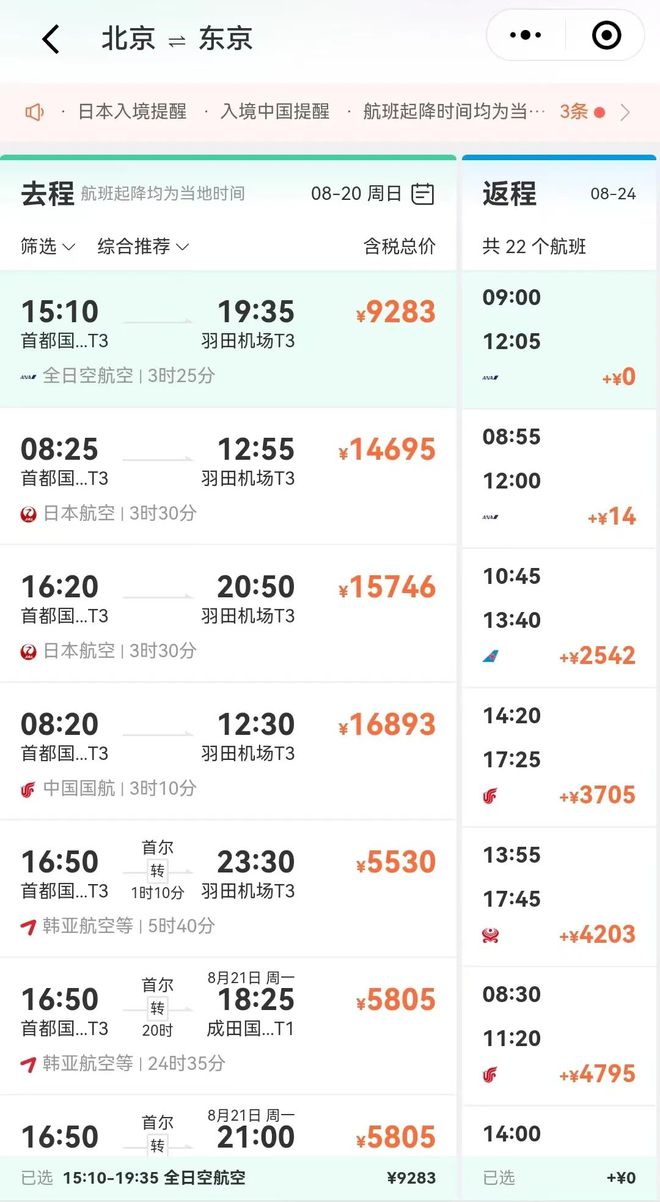
Task: Close the mini program via circle icon
Action: 606,36
